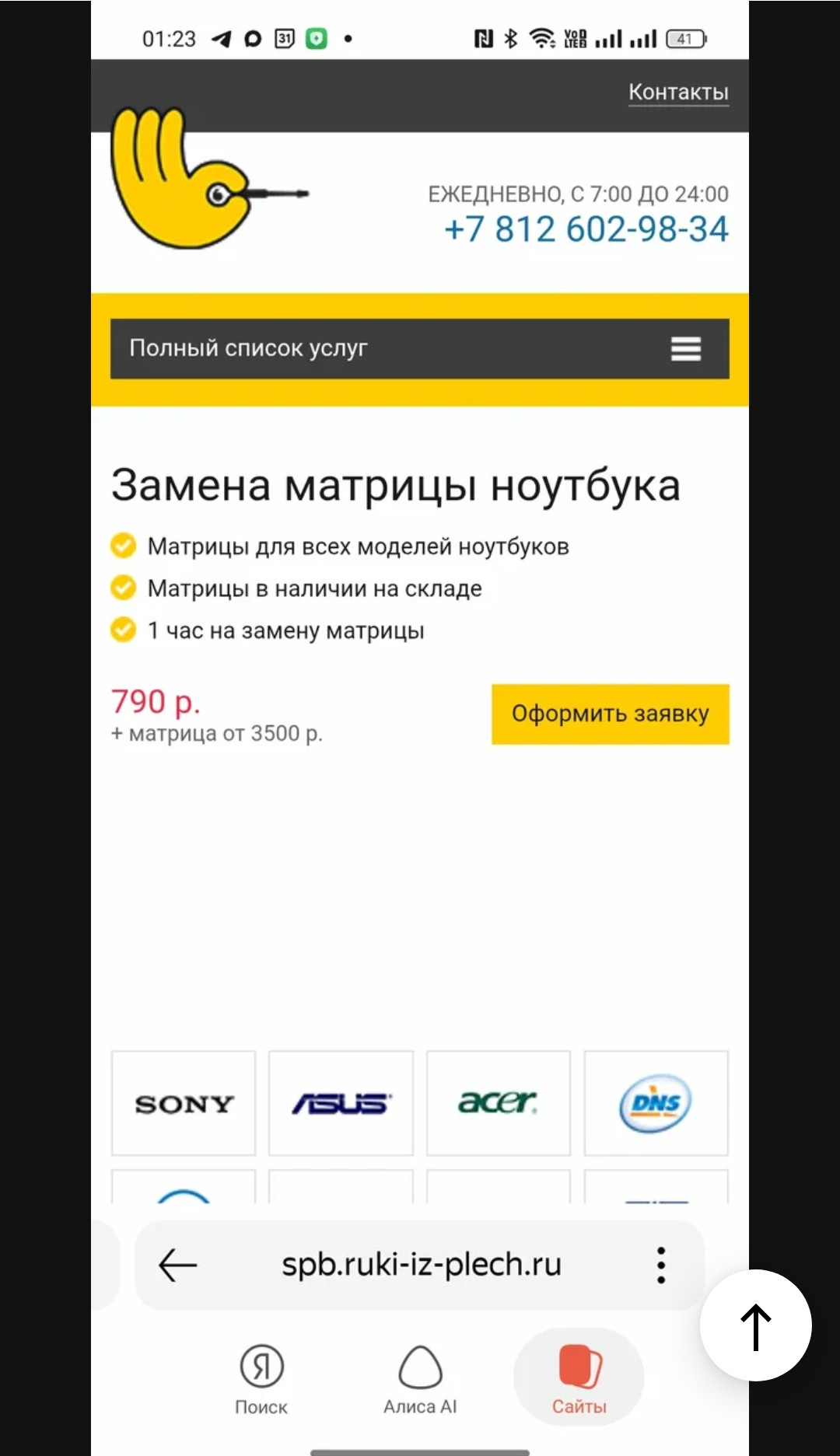Tap the scroll-to-top arrow button
The image size is (840, 1456).
pyautogui.click(x=755, y=1325)
